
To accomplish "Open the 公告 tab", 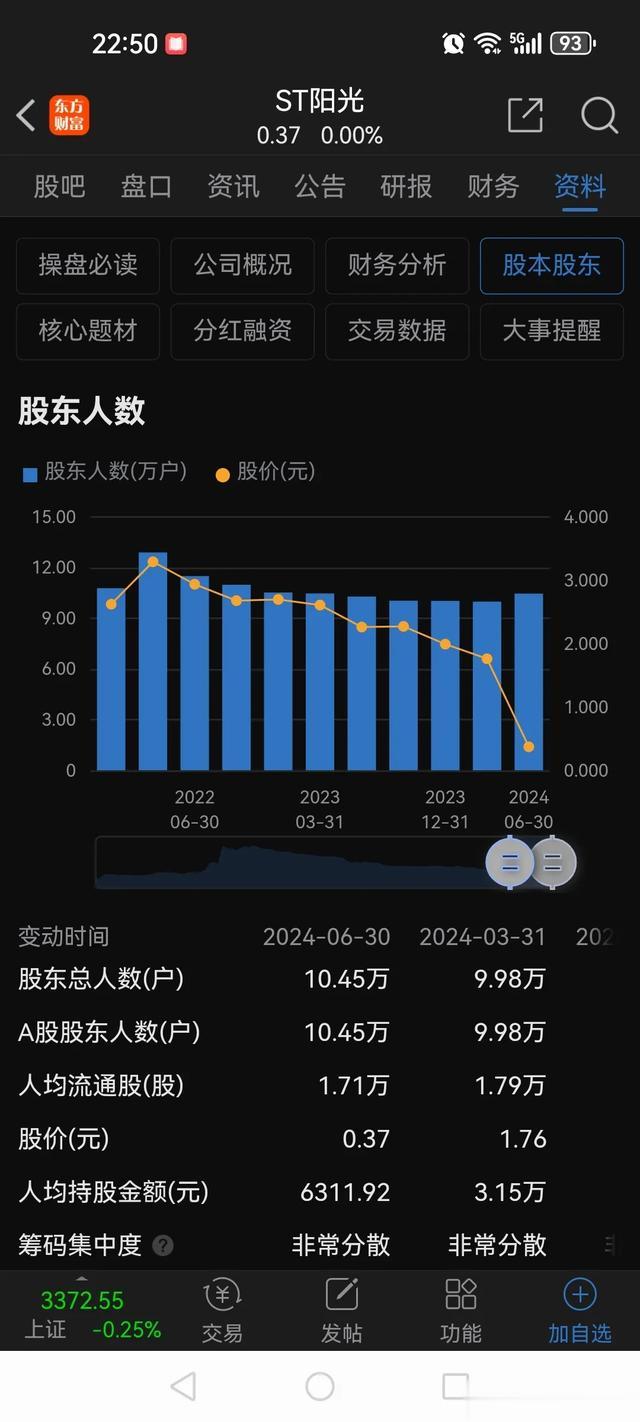I will 320,186.
